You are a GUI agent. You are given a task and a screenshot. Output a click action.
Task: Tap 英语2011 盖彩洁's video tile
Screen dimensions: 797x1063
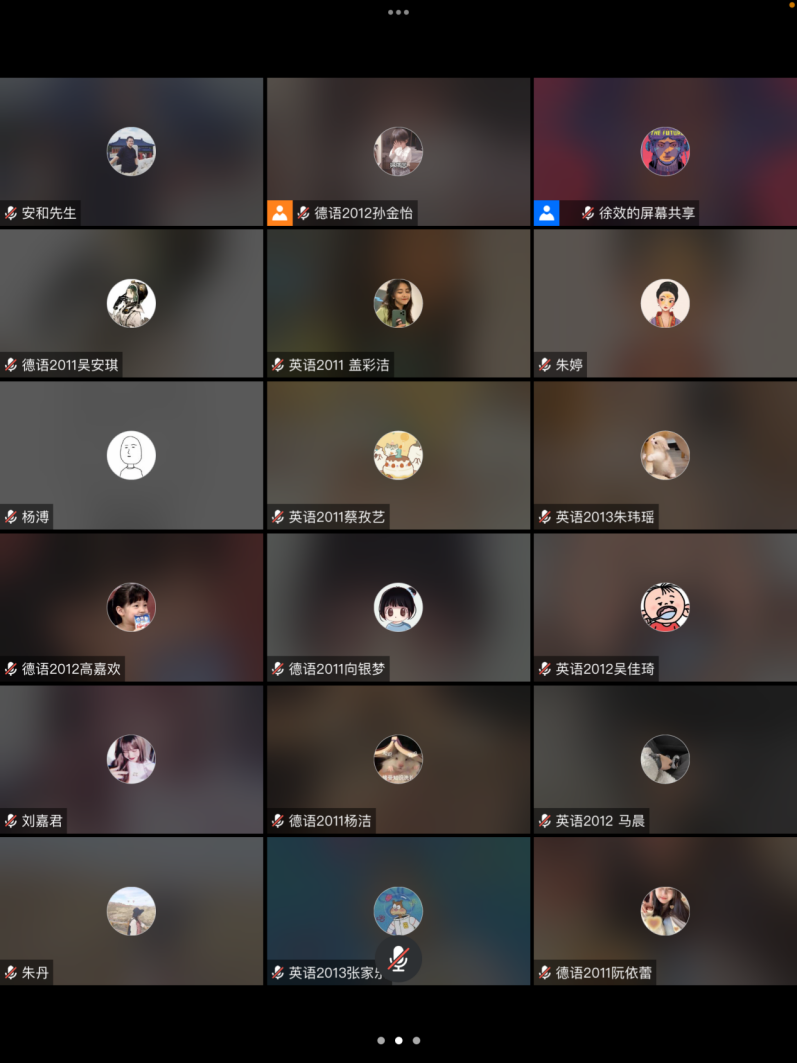(398, 303)
